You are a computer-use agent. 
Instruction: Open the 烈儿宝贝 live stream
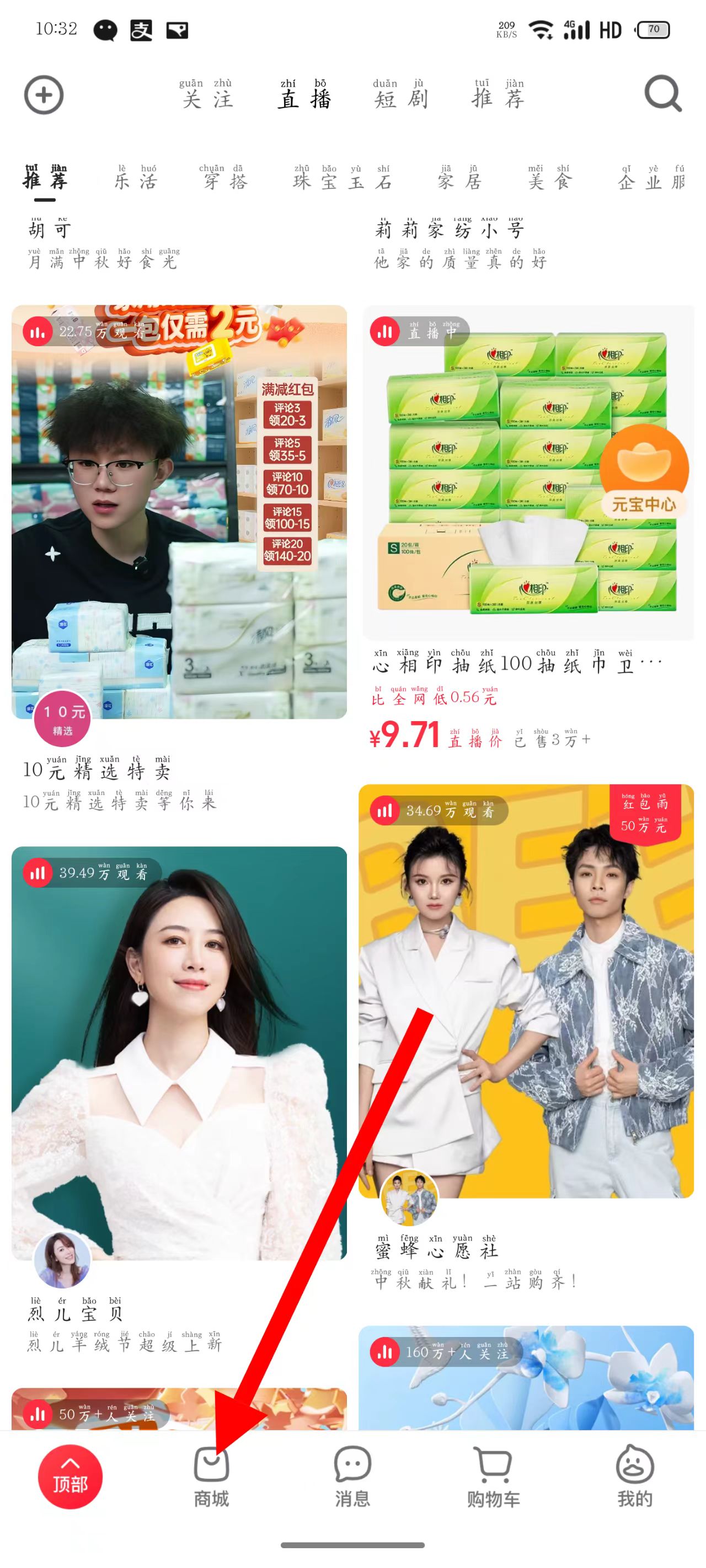coord(179,1053)
